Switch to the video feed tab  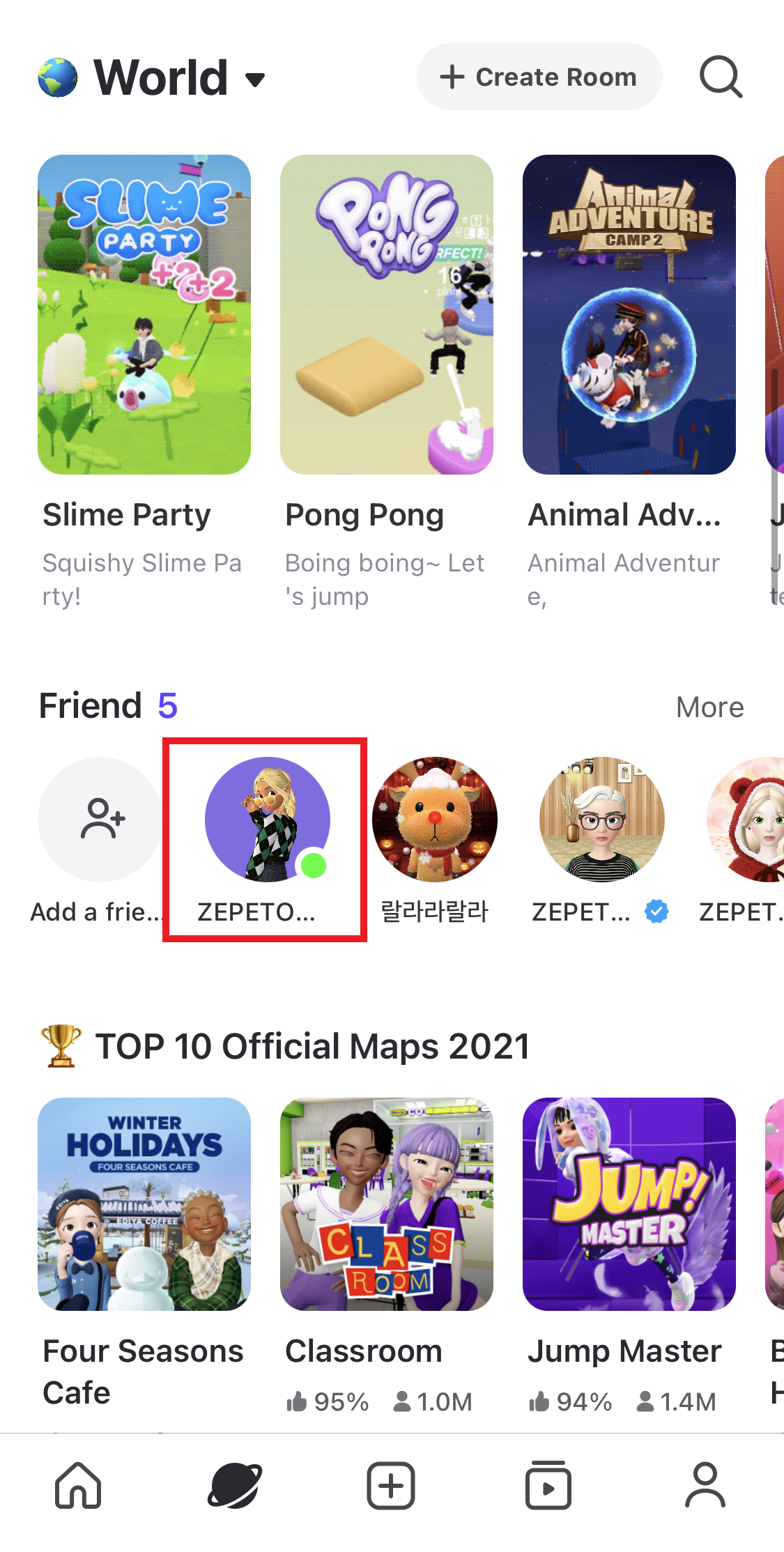[548, 1485]
